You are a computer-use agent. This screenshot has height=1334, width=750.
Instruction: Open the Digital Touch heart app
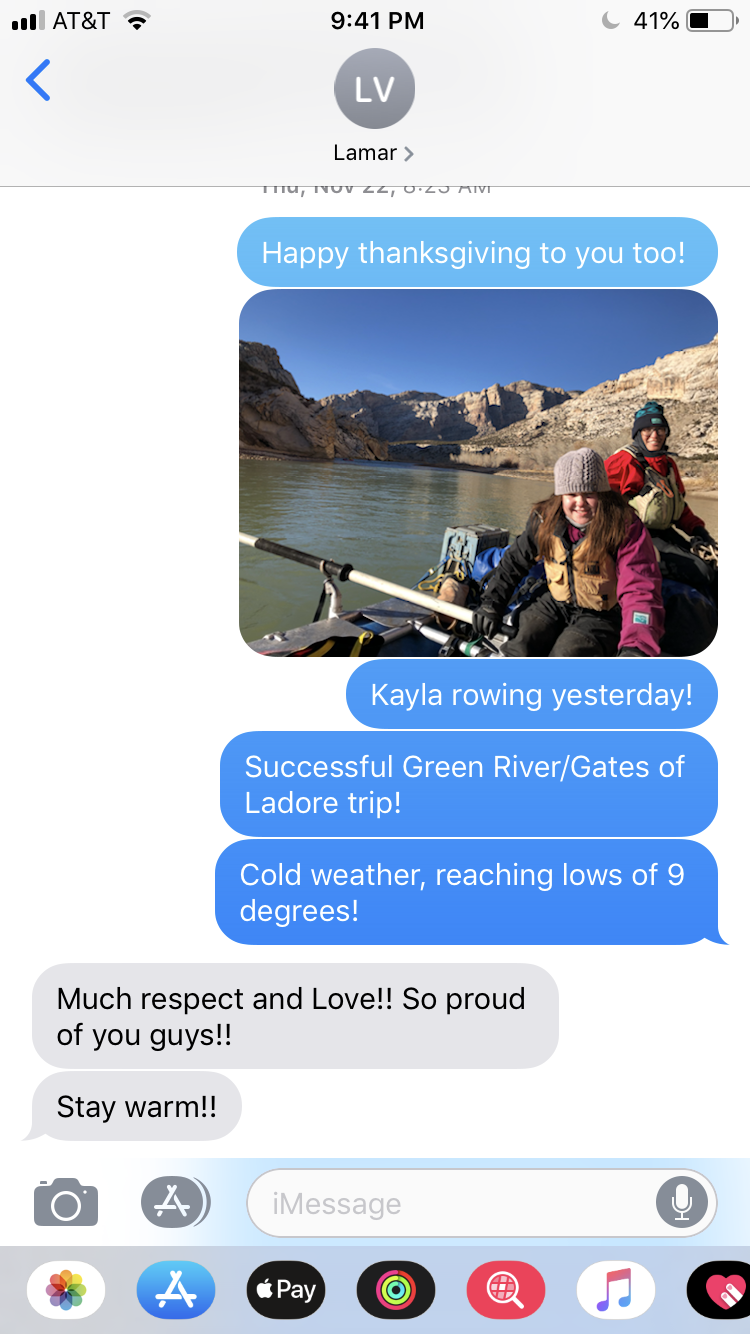click(720, 1290)
